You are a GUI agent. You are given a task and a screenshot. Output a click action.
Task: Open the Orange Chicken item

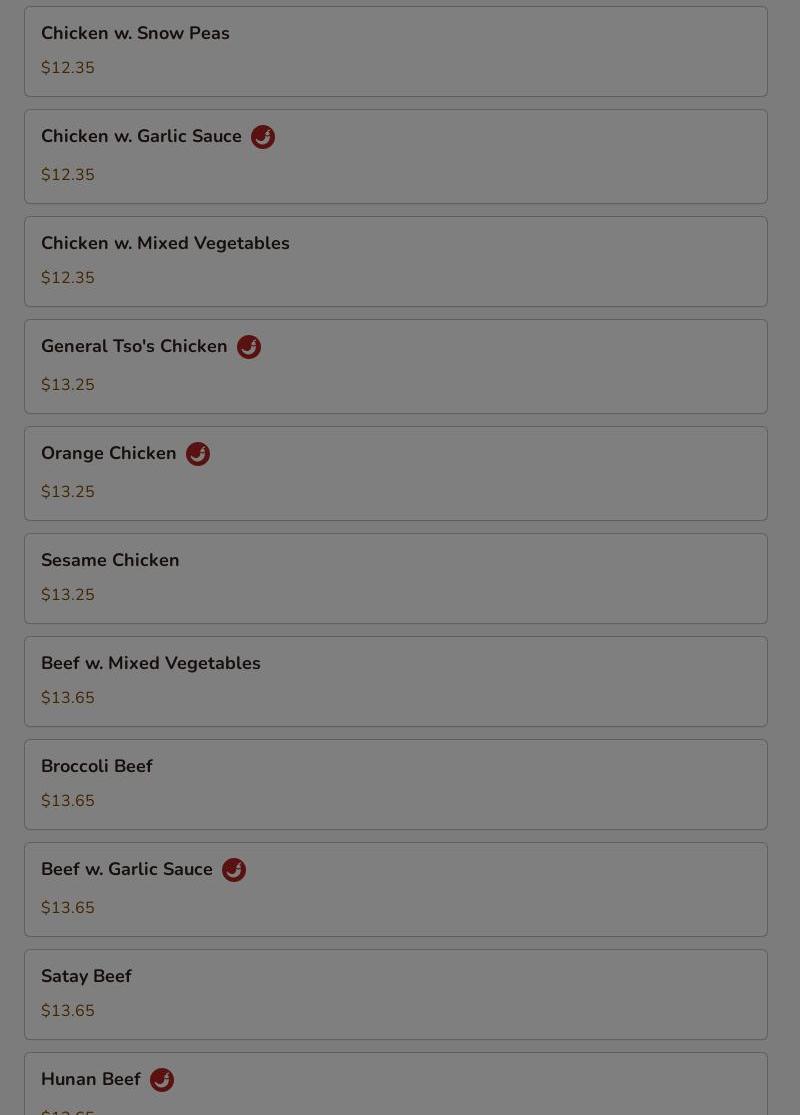395,473
